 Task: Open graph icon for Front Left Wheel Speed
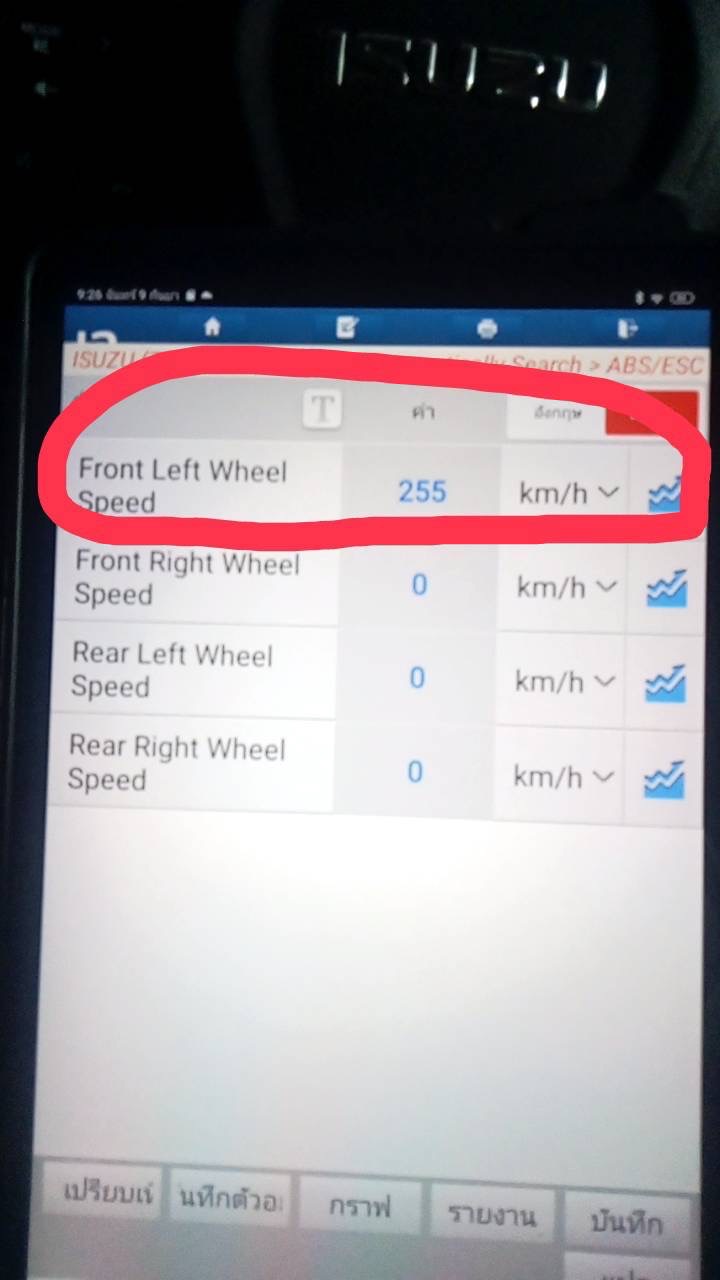(x=664, y=492)
